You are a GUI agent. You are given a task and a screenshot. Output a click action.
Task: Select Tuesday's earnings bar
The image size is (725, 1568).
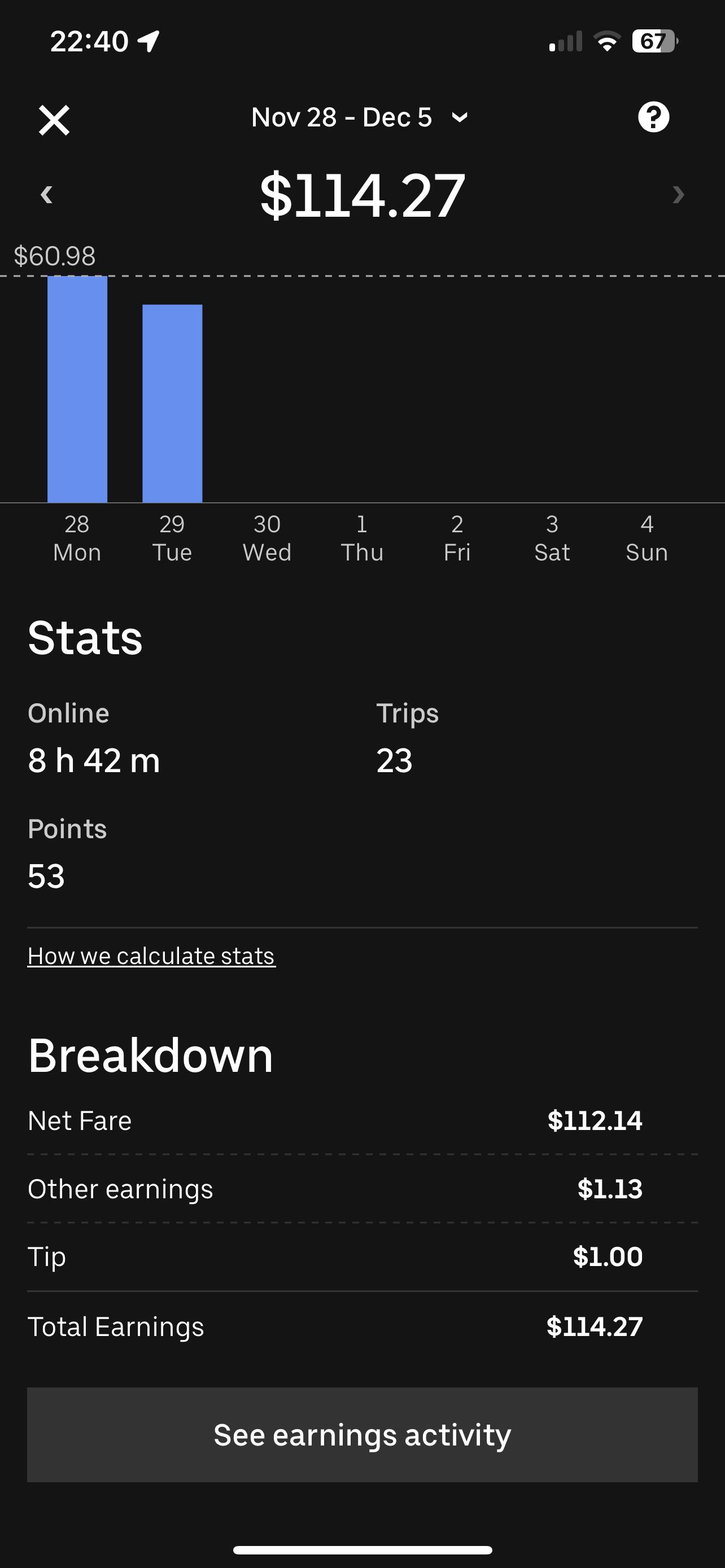click(172, 402)
